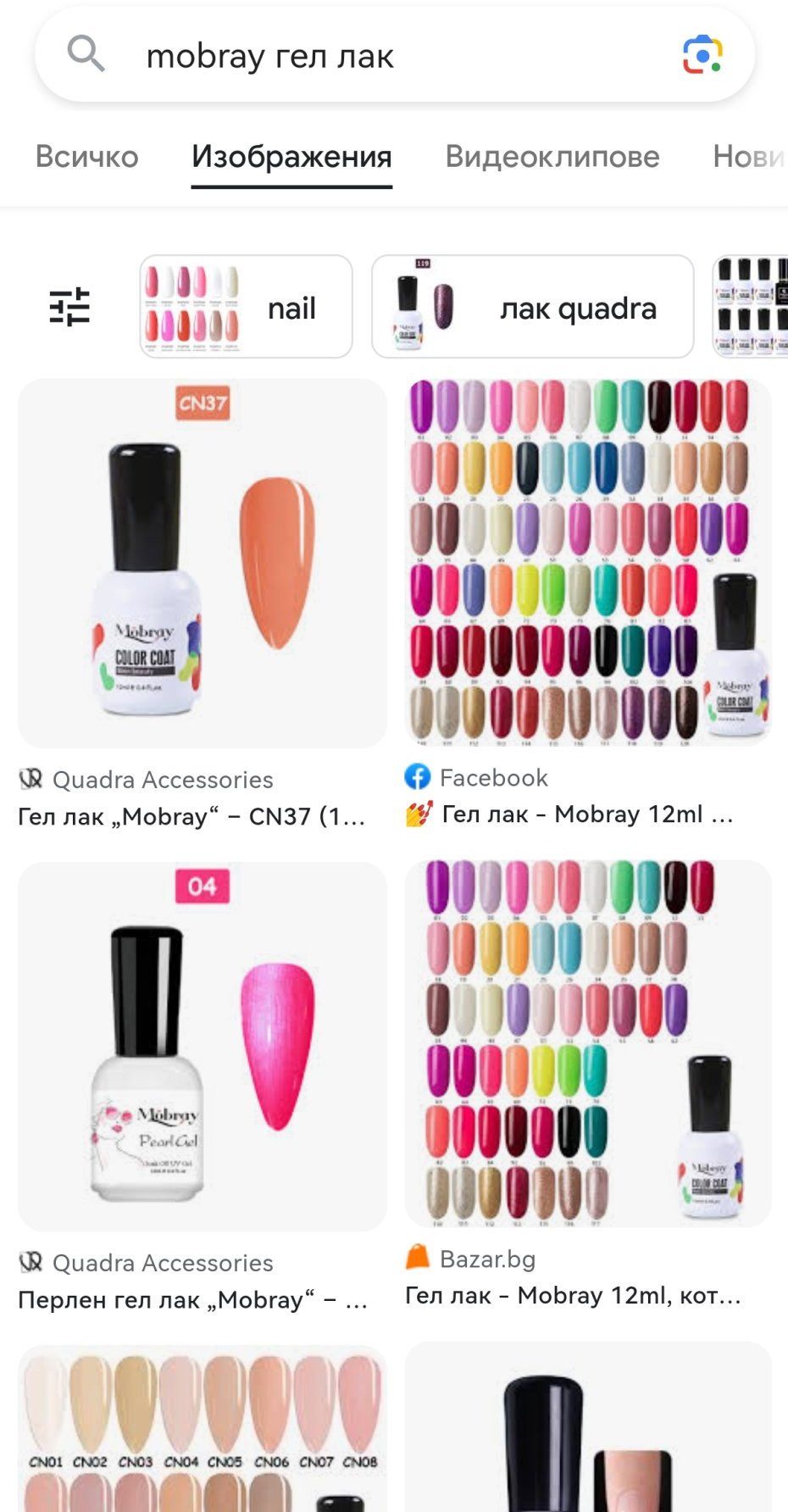This screenshot has height=1512, width=788.
Task: Select the 'лак quadra' suggestion chip
Action: click(x=532, y=307)
